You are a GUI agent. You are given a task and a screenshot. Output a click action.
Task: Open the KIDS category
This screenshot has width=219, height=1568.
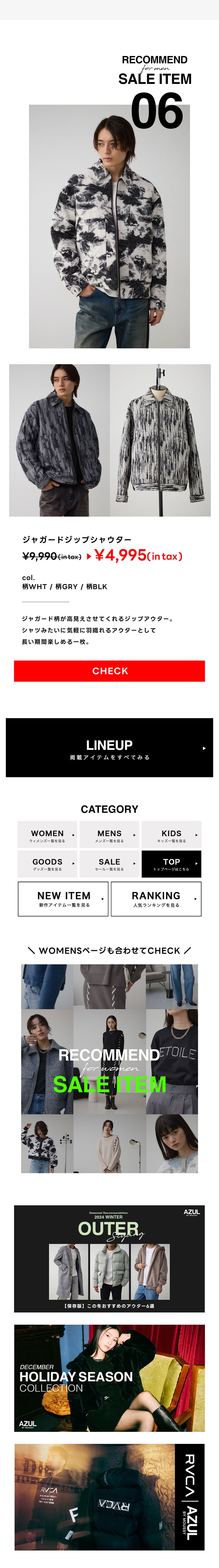pyautogui.click(x=171, y=834)
